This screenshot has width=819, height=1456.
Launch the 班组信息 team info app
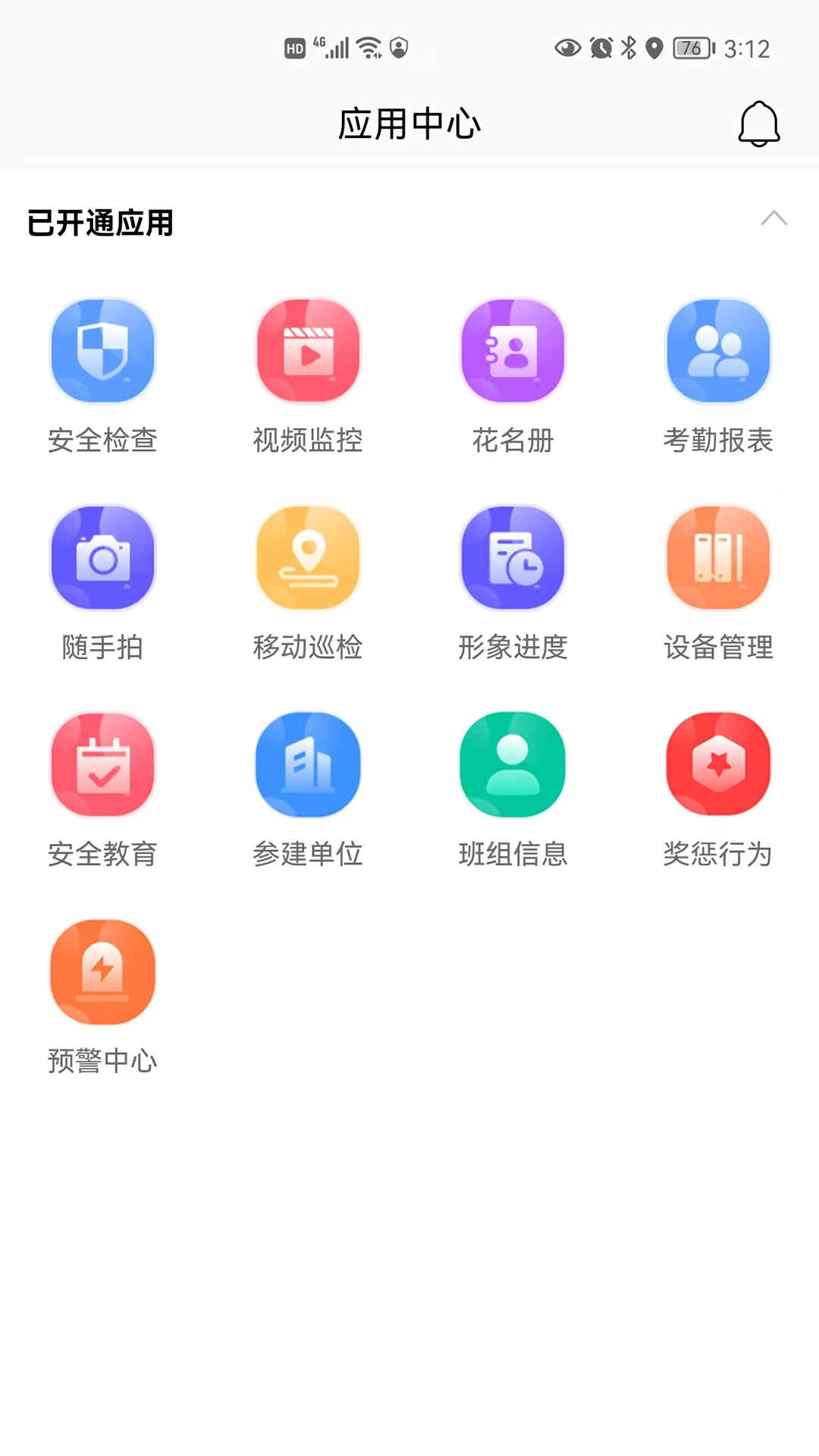[512, 764]
